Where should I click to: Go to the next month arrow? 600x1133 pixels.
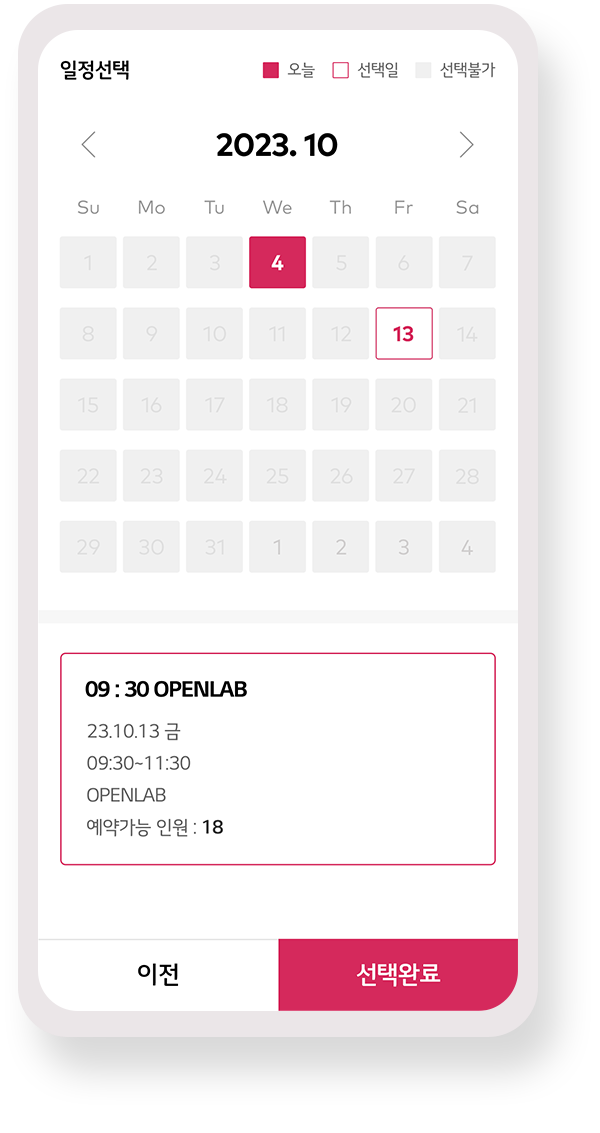[467, 145]
